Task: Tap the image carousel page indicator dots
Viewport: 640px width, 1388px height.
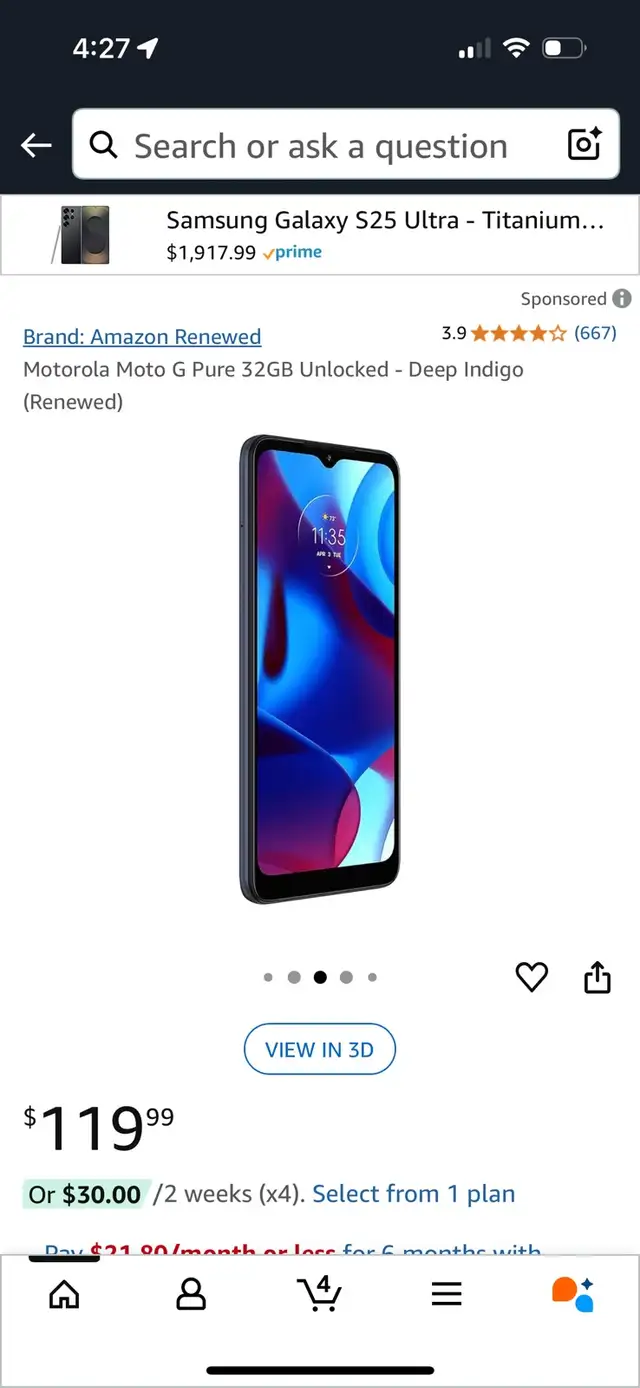Action: point(320,977)
